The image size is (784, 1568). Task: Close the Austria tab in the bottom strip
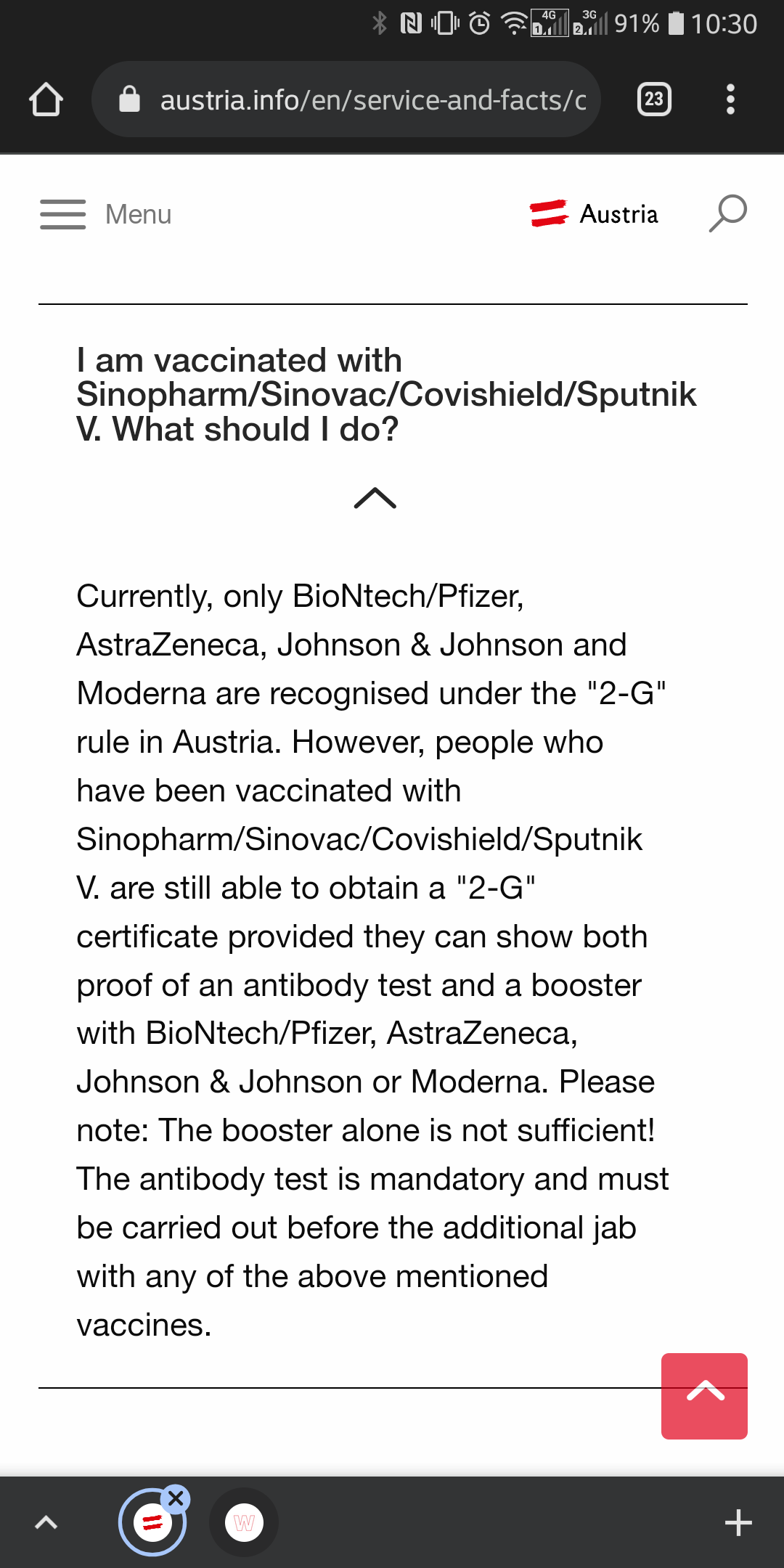(176, 1498)
